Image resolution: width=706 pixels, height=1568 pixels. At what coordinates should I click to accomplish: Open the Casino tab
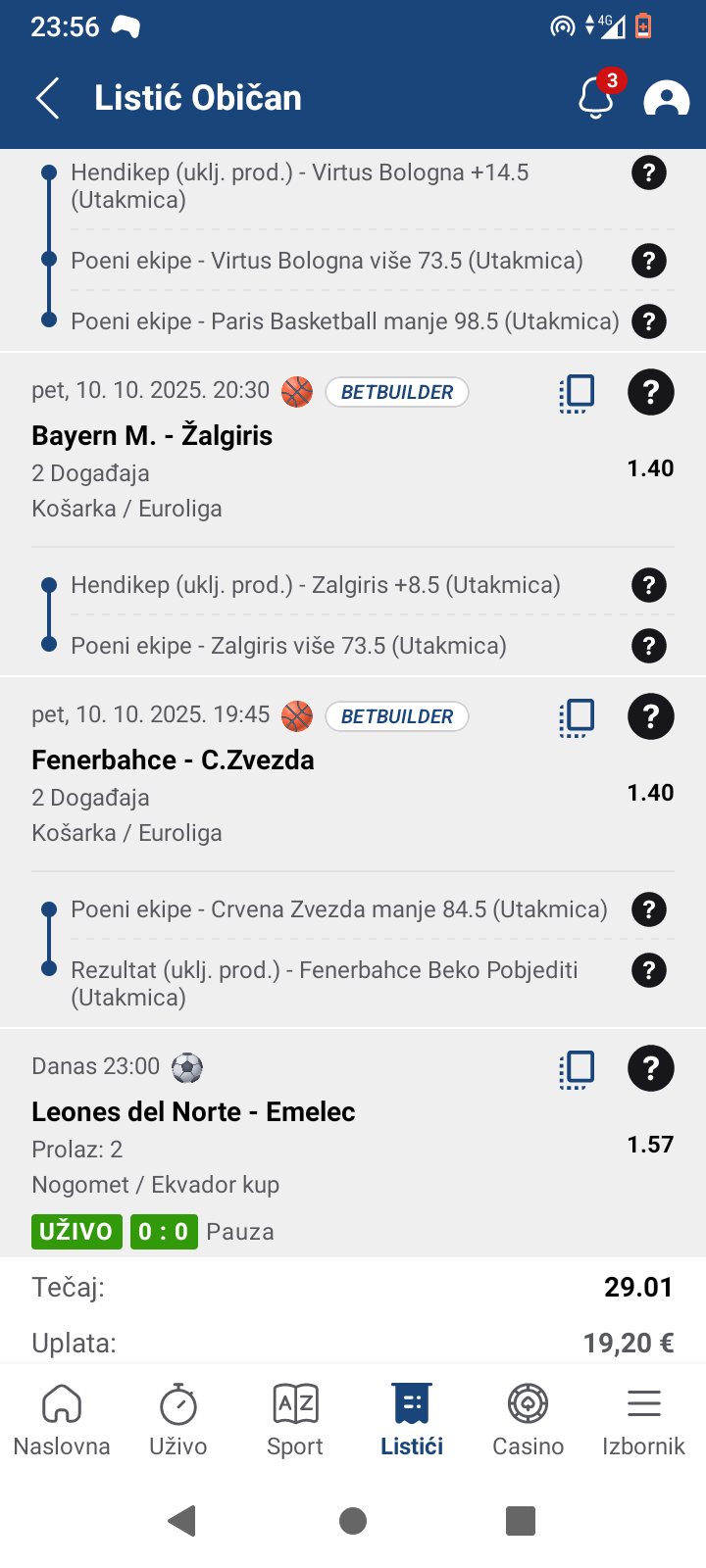pyautogui.click(x=528, y=1418)
